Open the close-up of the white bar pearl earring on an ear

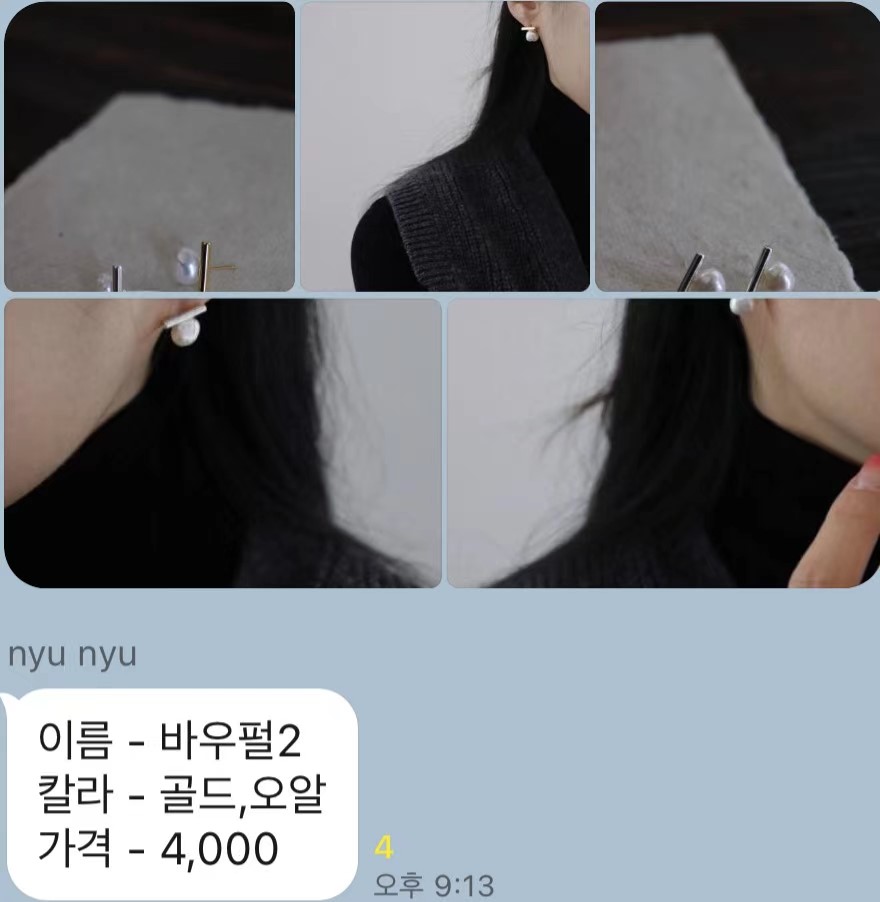pos(223,443)
